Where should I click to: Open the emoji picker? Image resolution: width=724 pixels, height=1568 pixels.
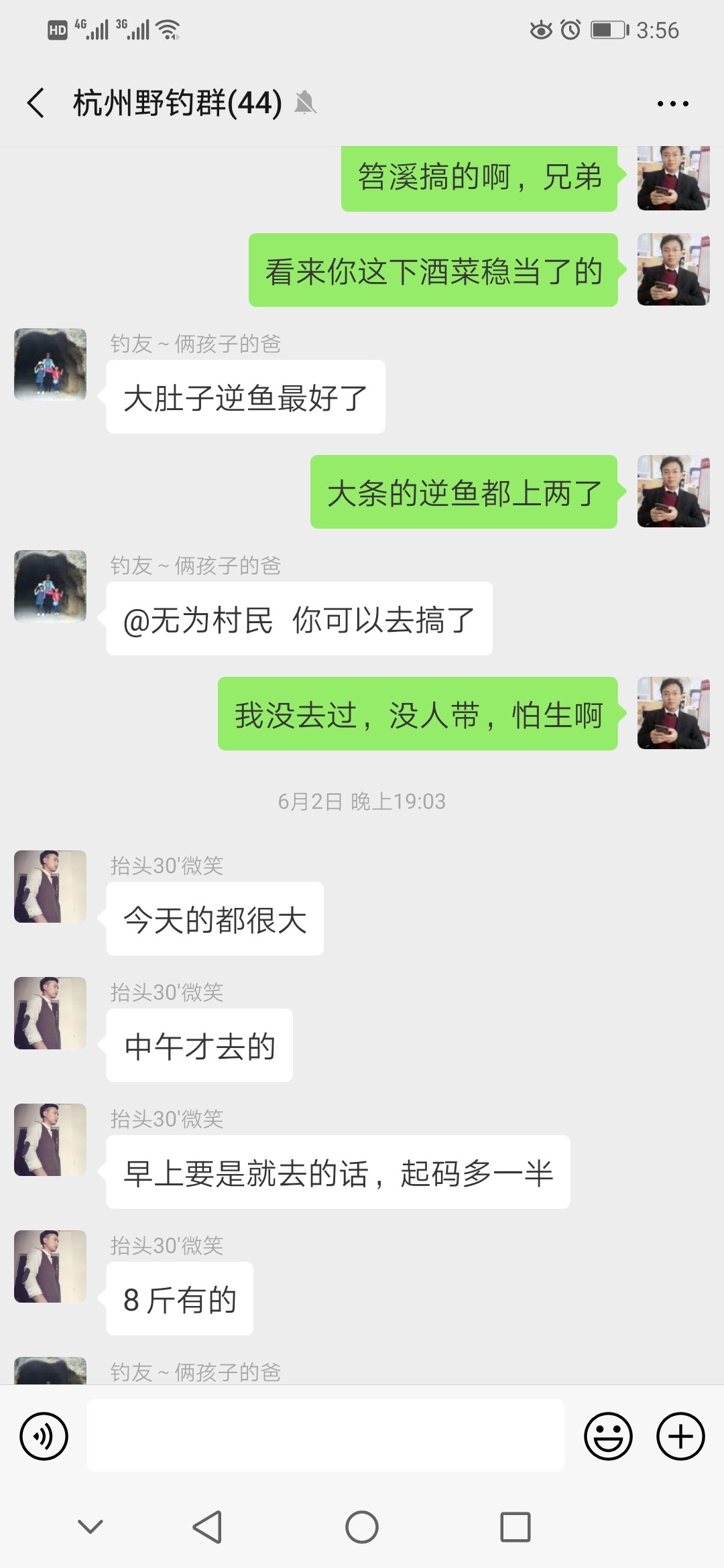(x=609, y=1436)
